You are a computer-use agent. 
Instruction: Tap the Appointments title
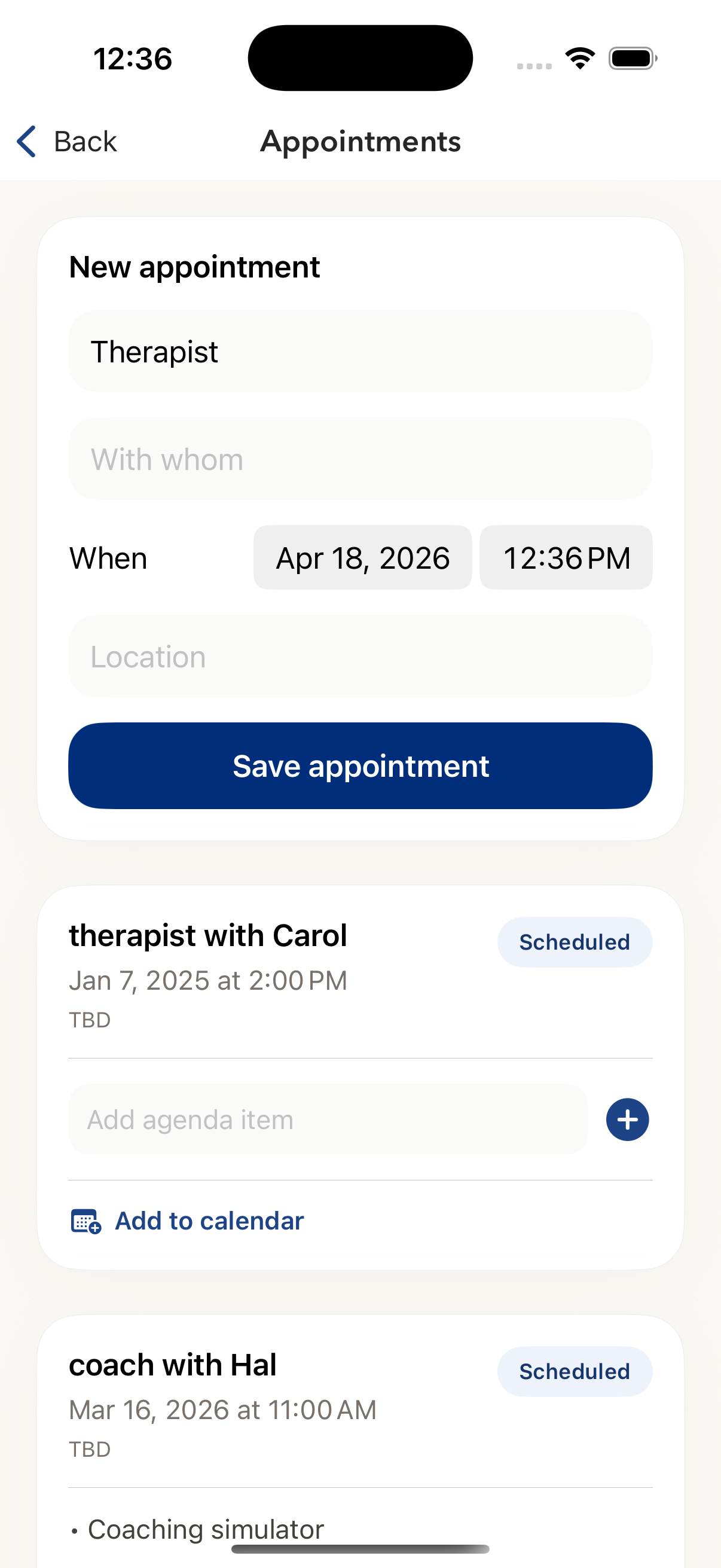[360, 141]
